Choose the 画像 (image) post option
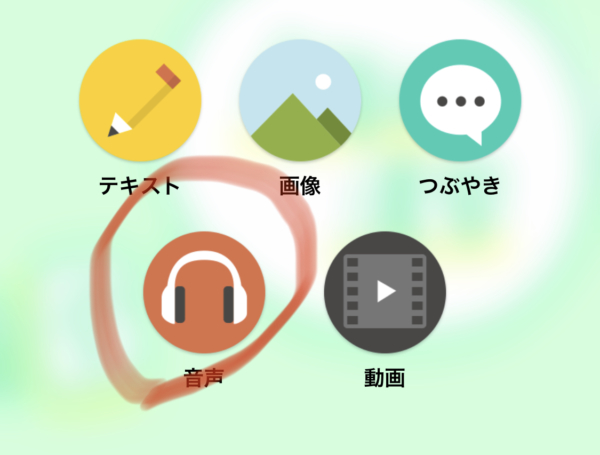600x455 pixels. 300,100
